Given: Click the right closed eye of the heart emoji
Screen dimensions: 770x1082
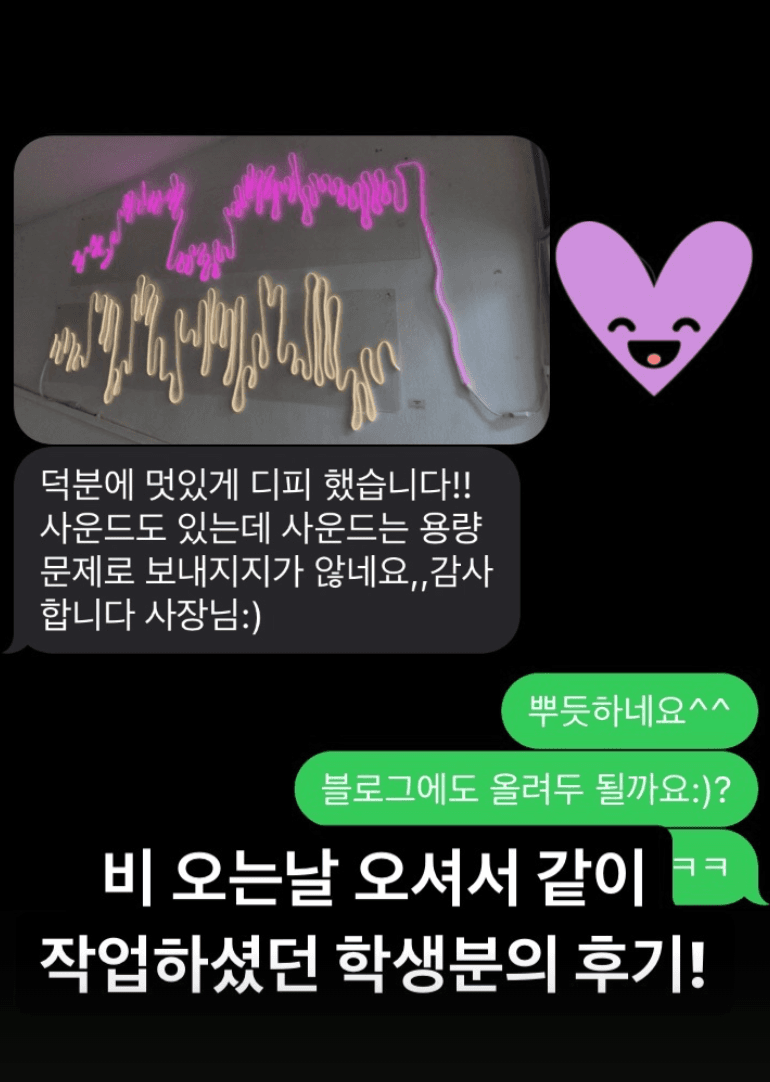Looking at the screenshot, I should click(684, 325).
